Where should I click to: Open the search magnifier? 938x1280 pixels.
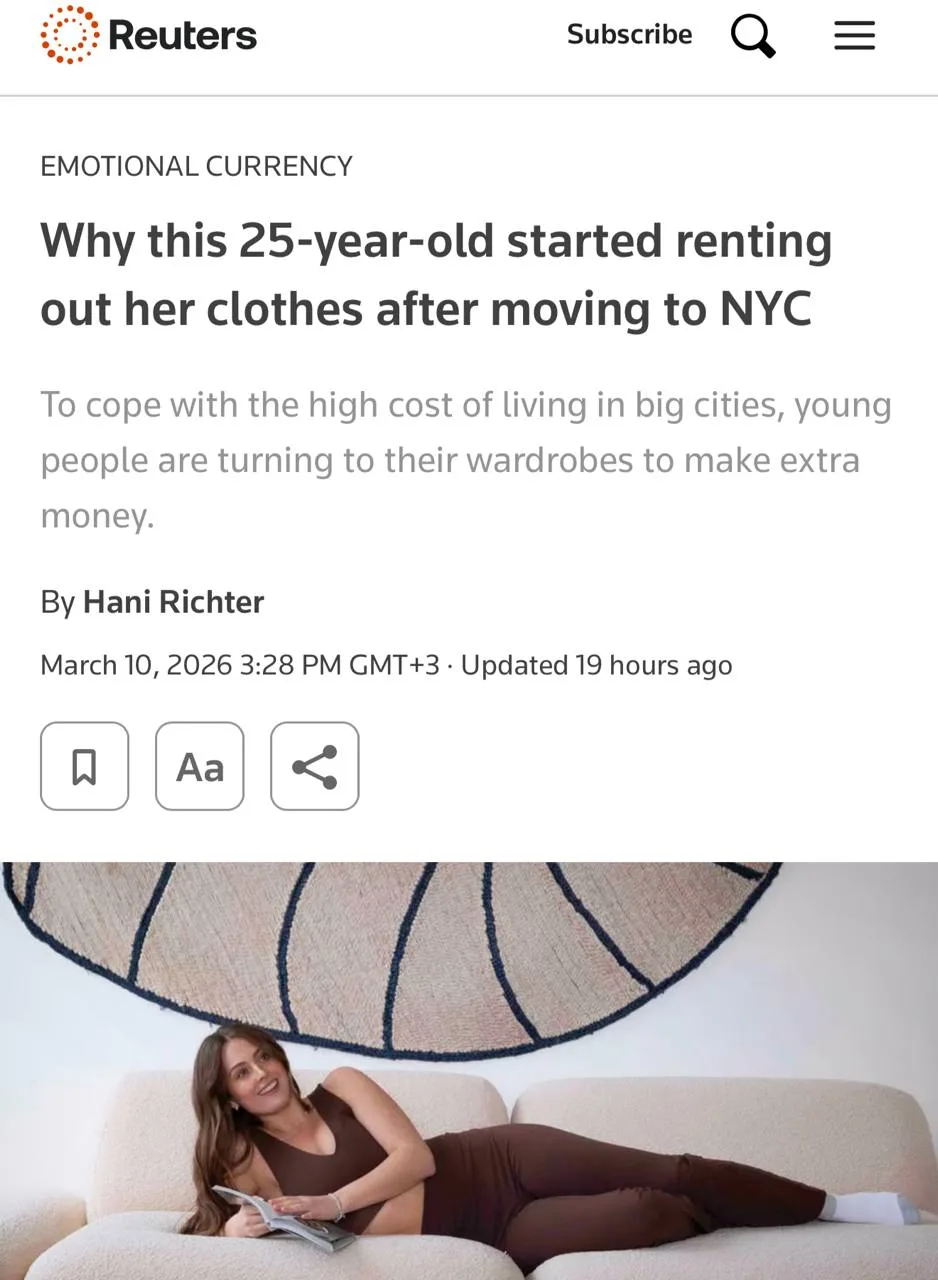pos(753,36)
